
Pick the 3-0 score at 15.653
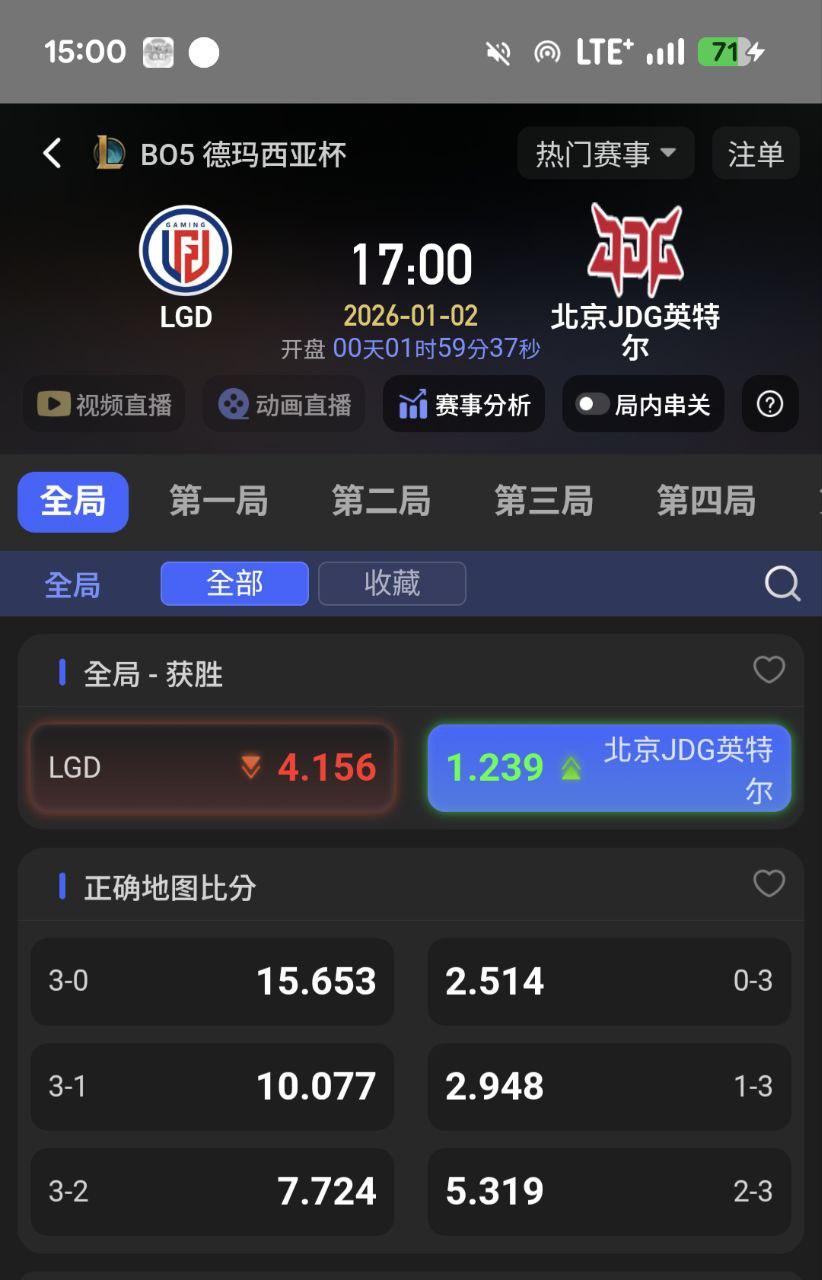point(212,981)
